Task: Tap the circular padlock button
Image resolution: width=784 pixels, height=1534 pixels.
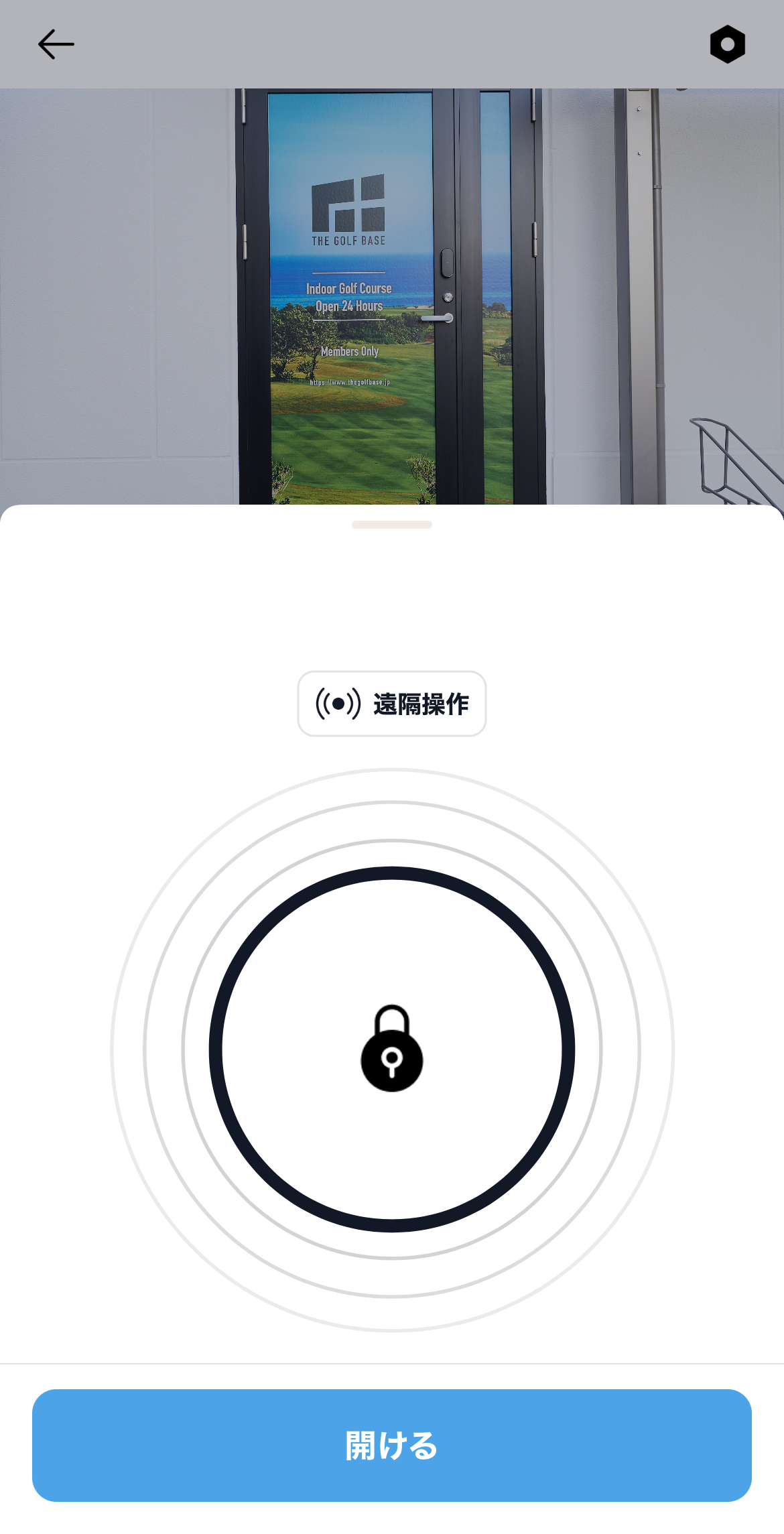Action: click(x=392, y=1049)
